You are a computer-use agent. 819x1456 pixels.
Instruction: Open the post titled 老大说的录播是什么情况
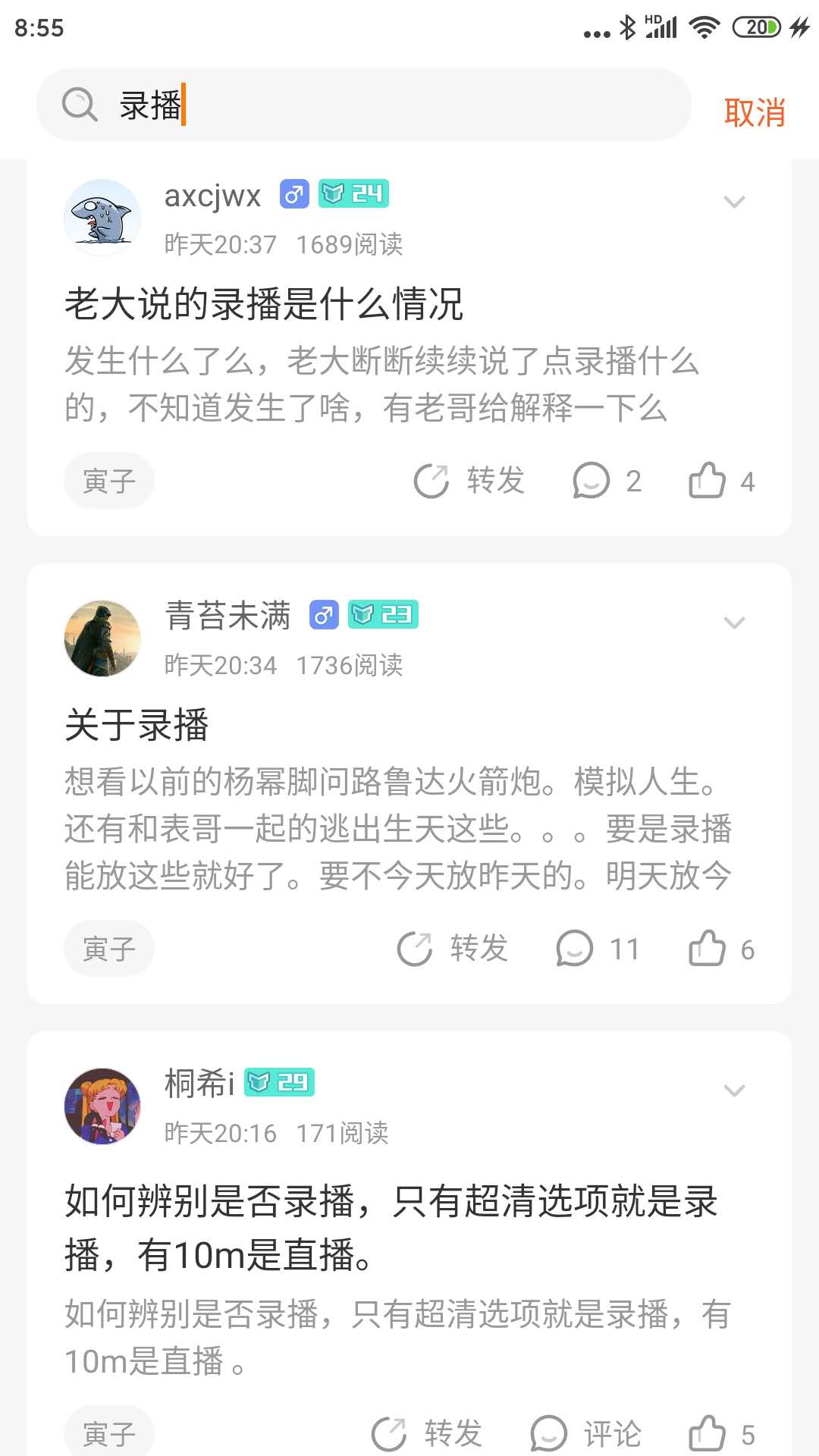264,302
